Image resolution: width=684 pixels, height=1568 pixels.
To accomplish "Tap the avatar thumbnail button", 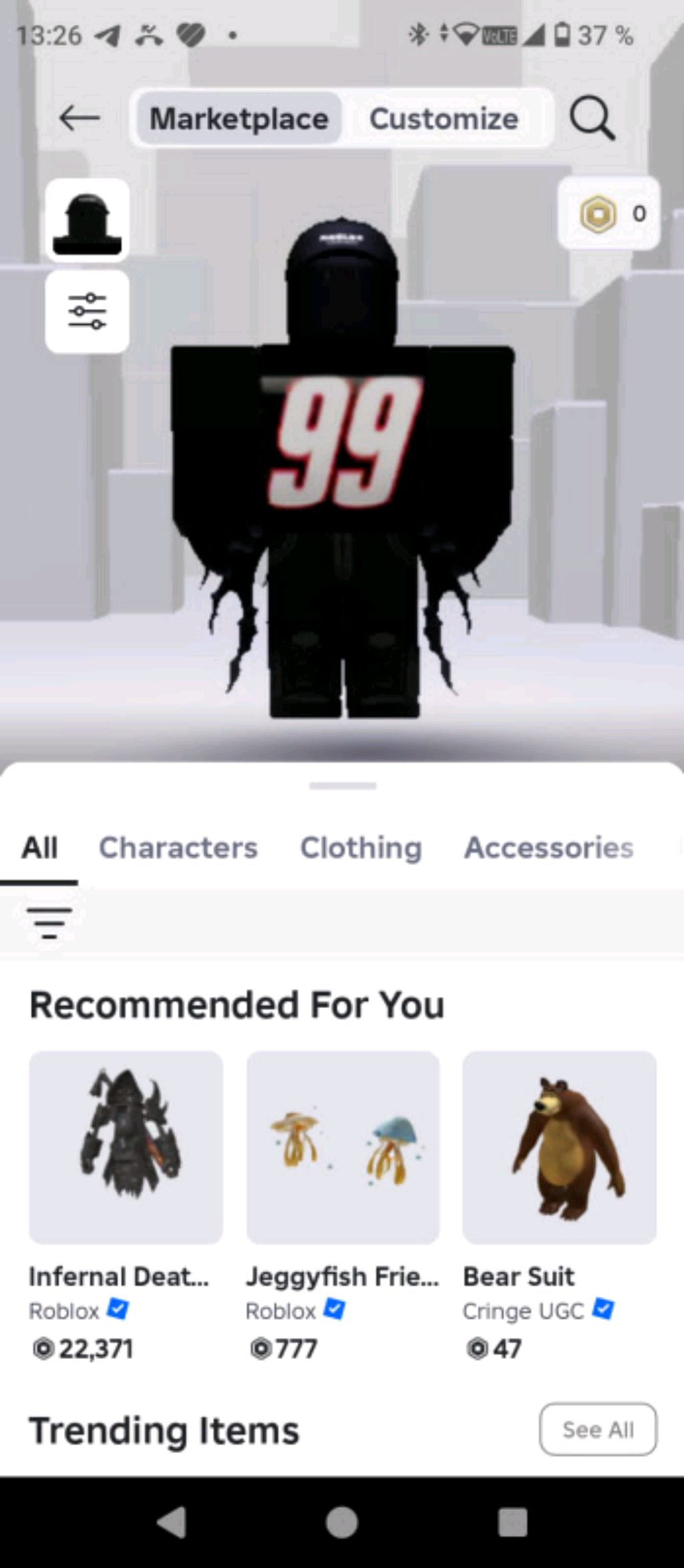I will pos(88,221).
